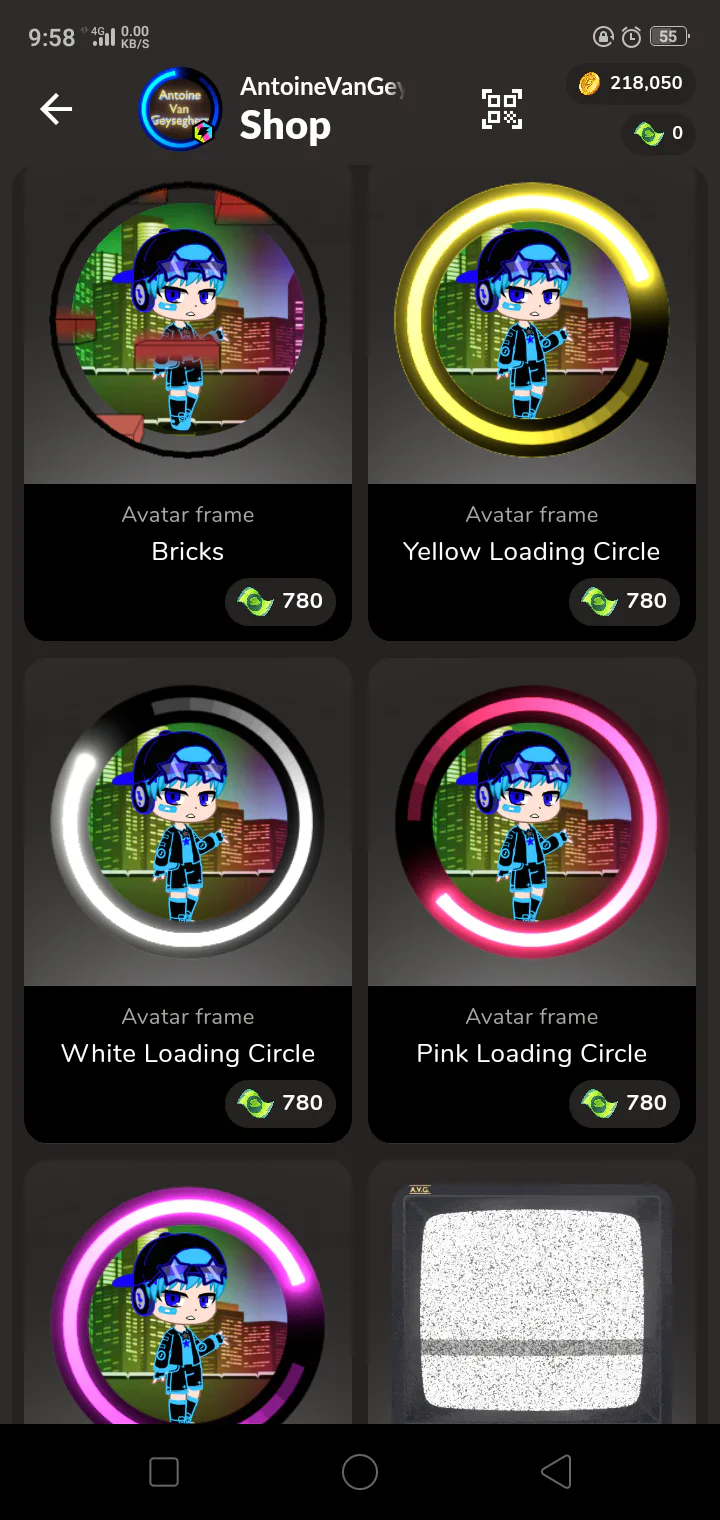The image size is (720, 1520).
Task: Go back using the top arrow
Action: point(56,109)
